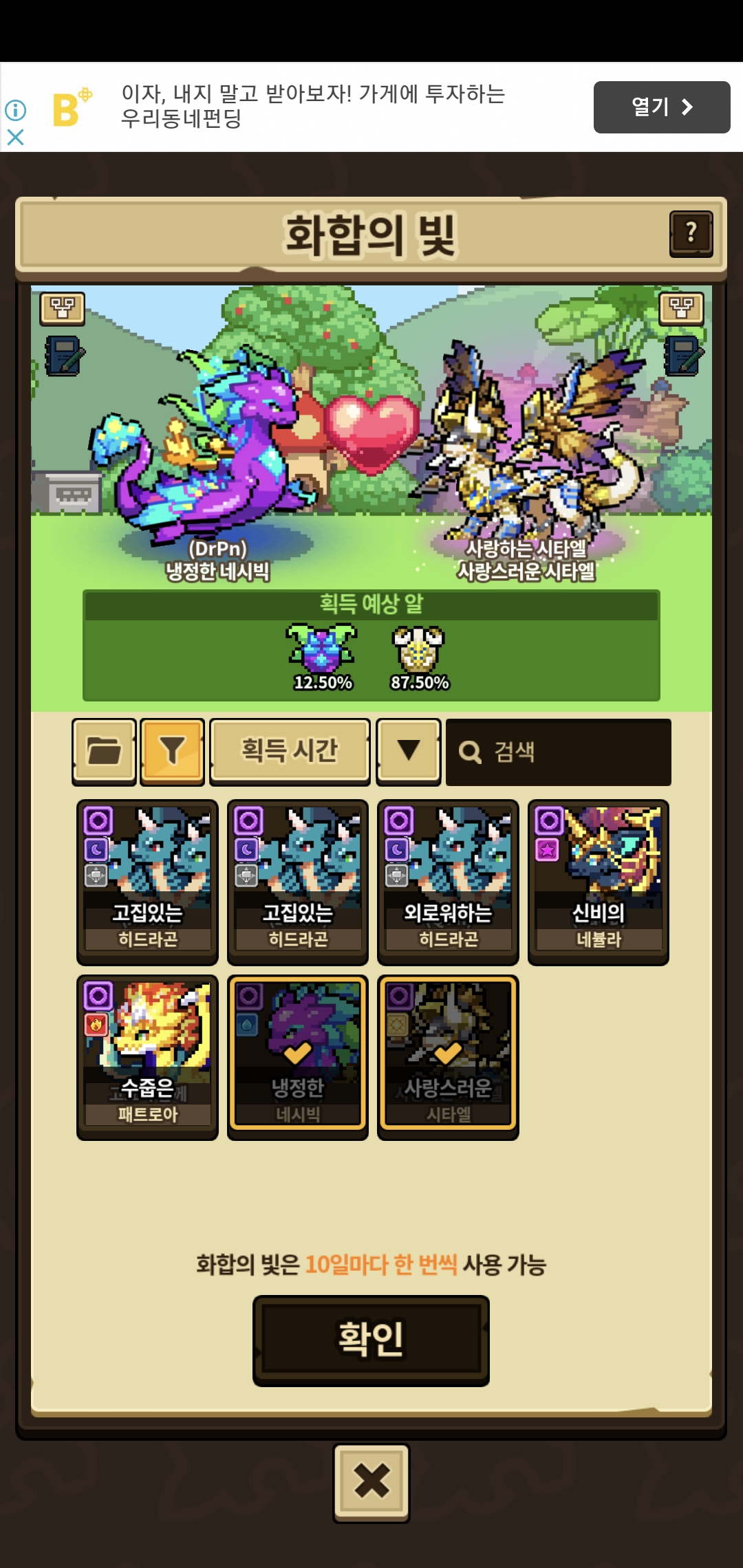Toggle sort order arrow
Viewport: 743px width, 1568px height.
[x=409, y=751]
